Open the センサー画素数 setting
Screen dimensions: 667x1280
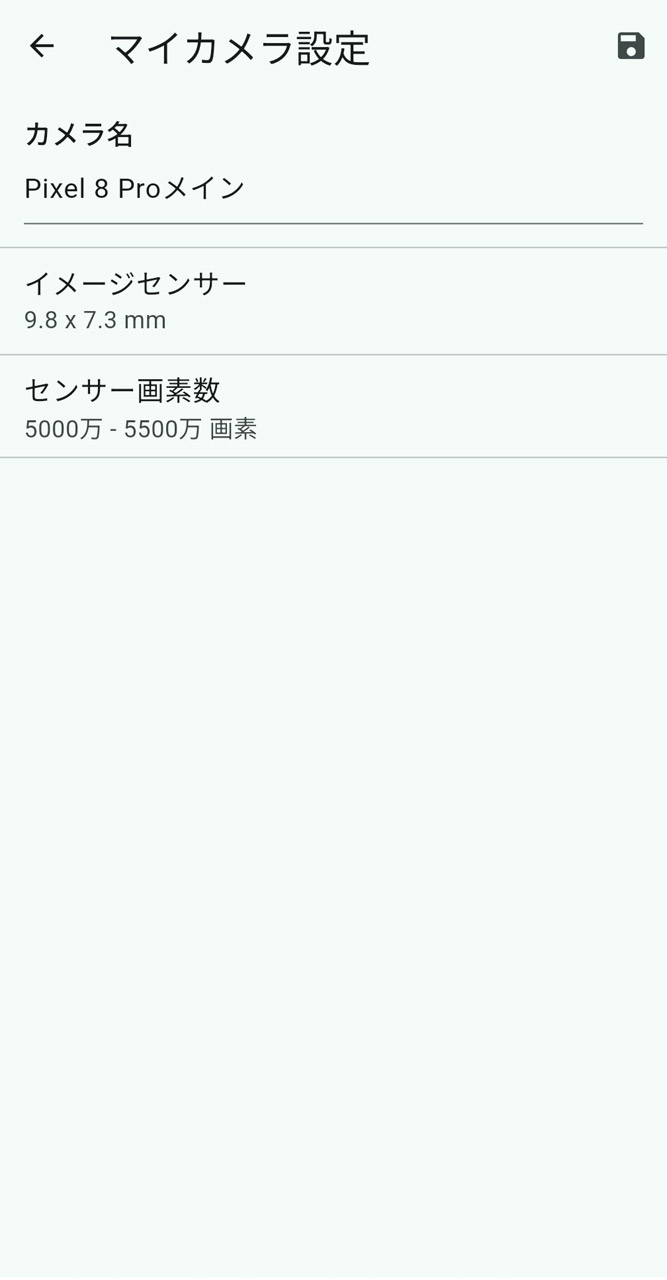(333, 408)
